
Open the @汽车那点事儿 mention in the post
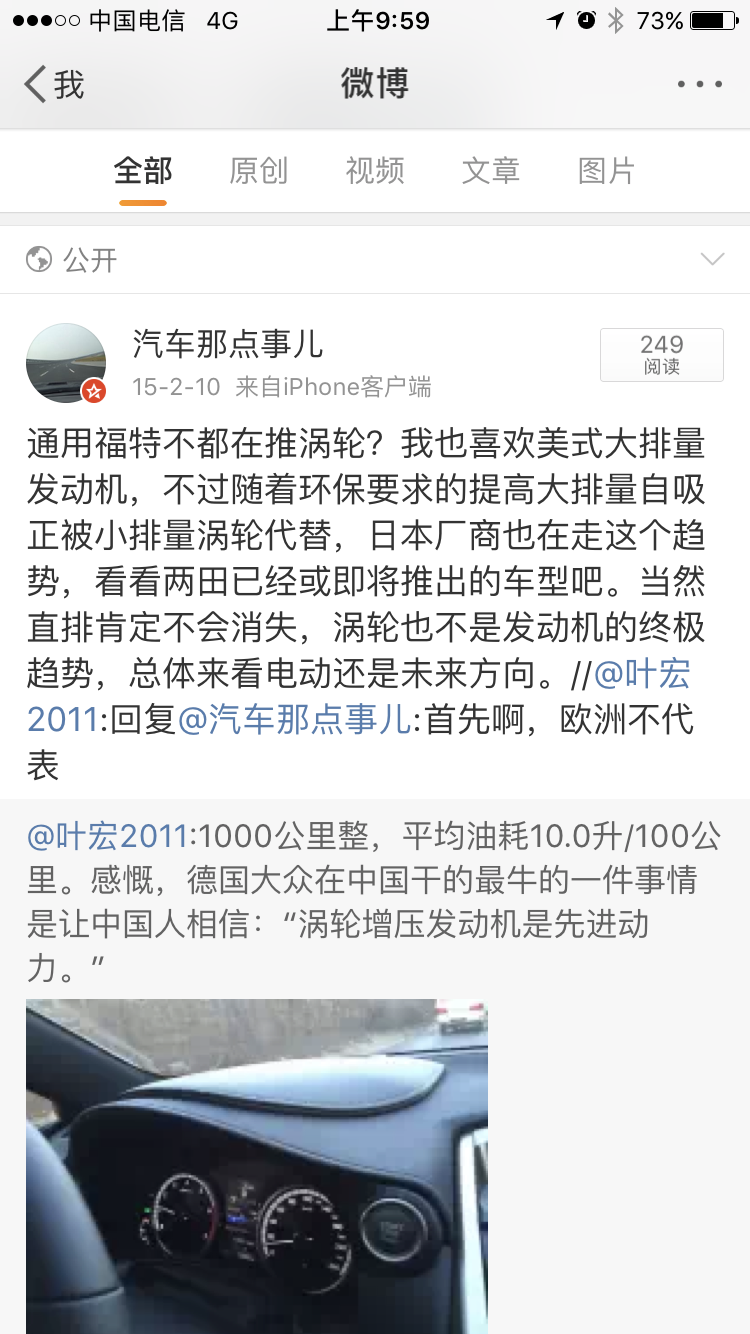pos(294,720)
